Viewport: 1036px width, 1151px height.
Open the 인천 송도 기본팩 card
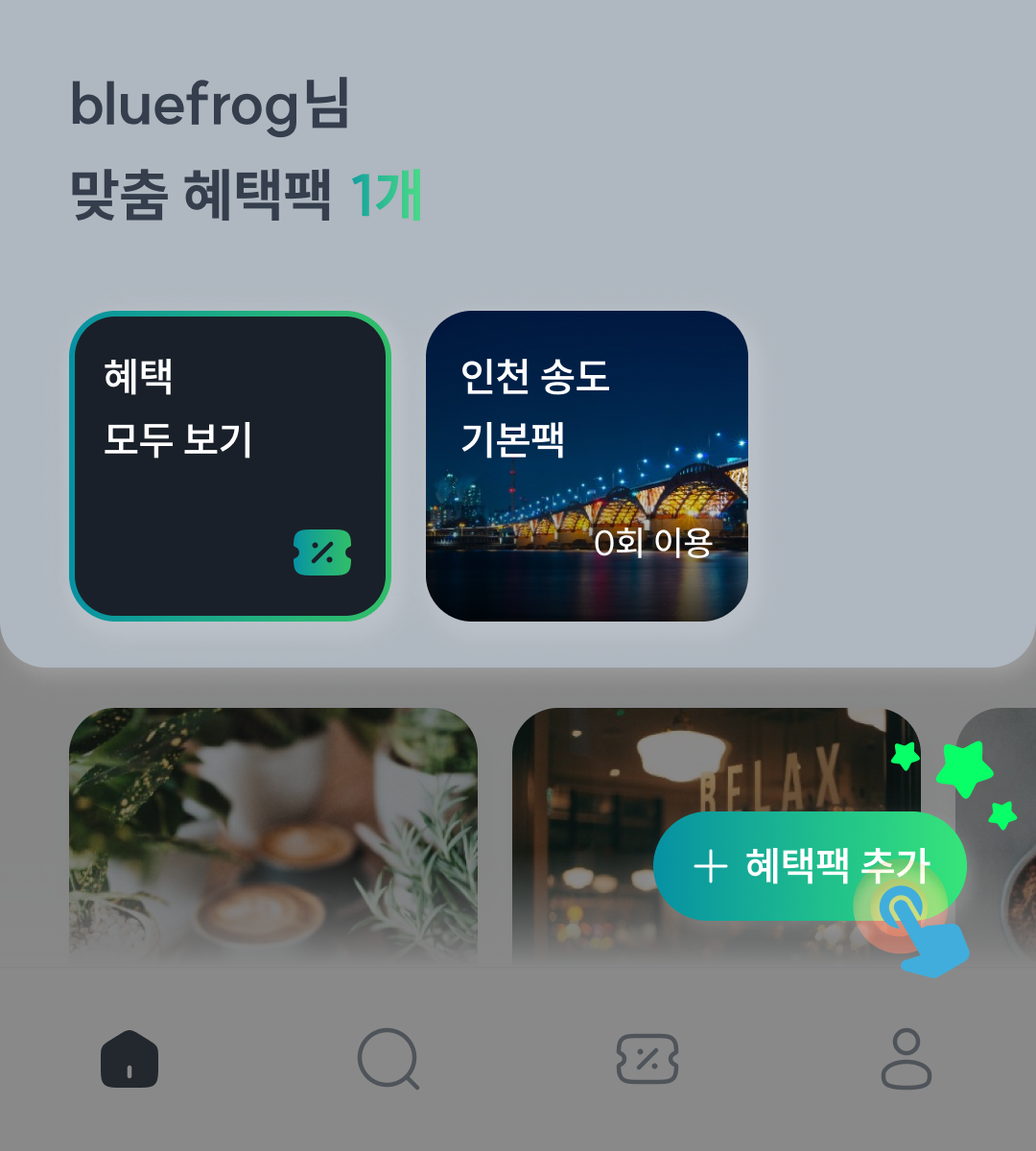point(586,466)
